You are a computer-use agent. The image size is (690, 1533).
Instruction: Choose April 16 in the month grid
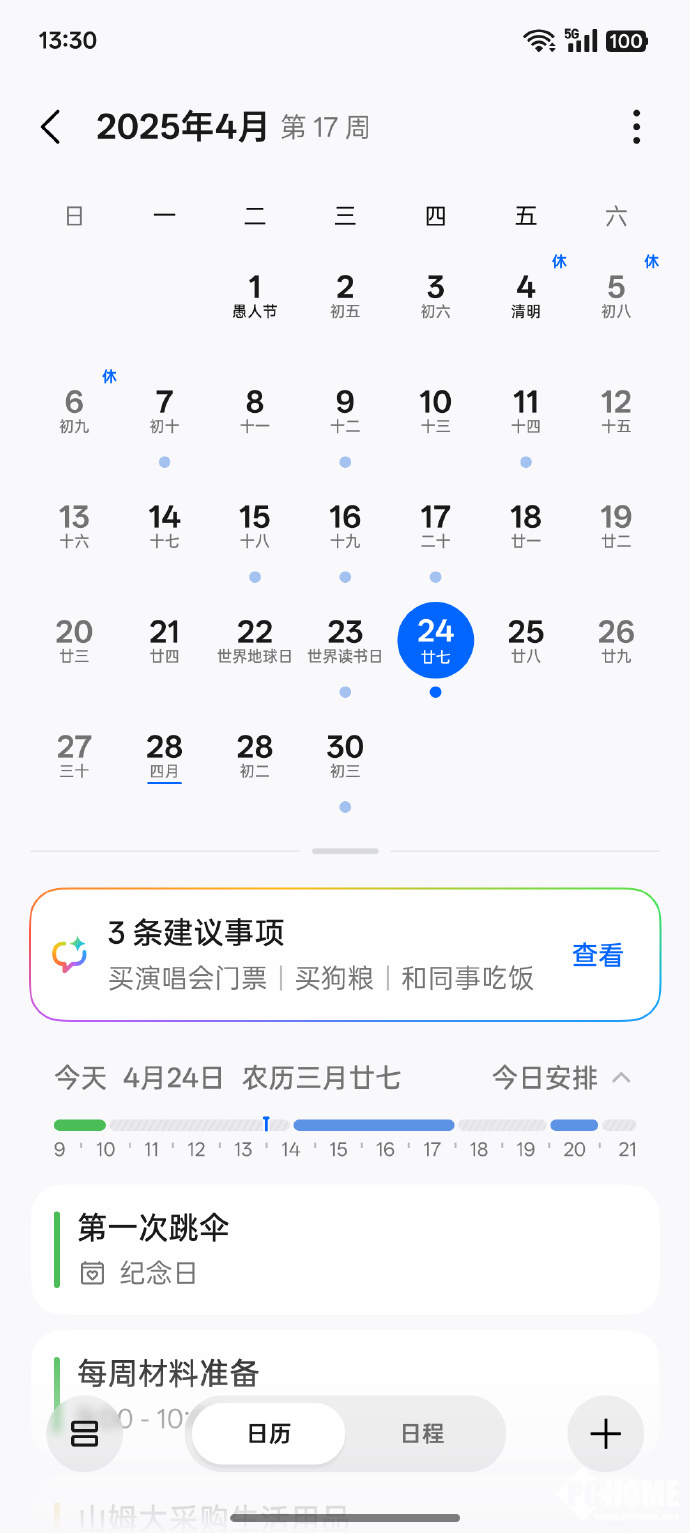pyautogui.click(x=345, y=526)
